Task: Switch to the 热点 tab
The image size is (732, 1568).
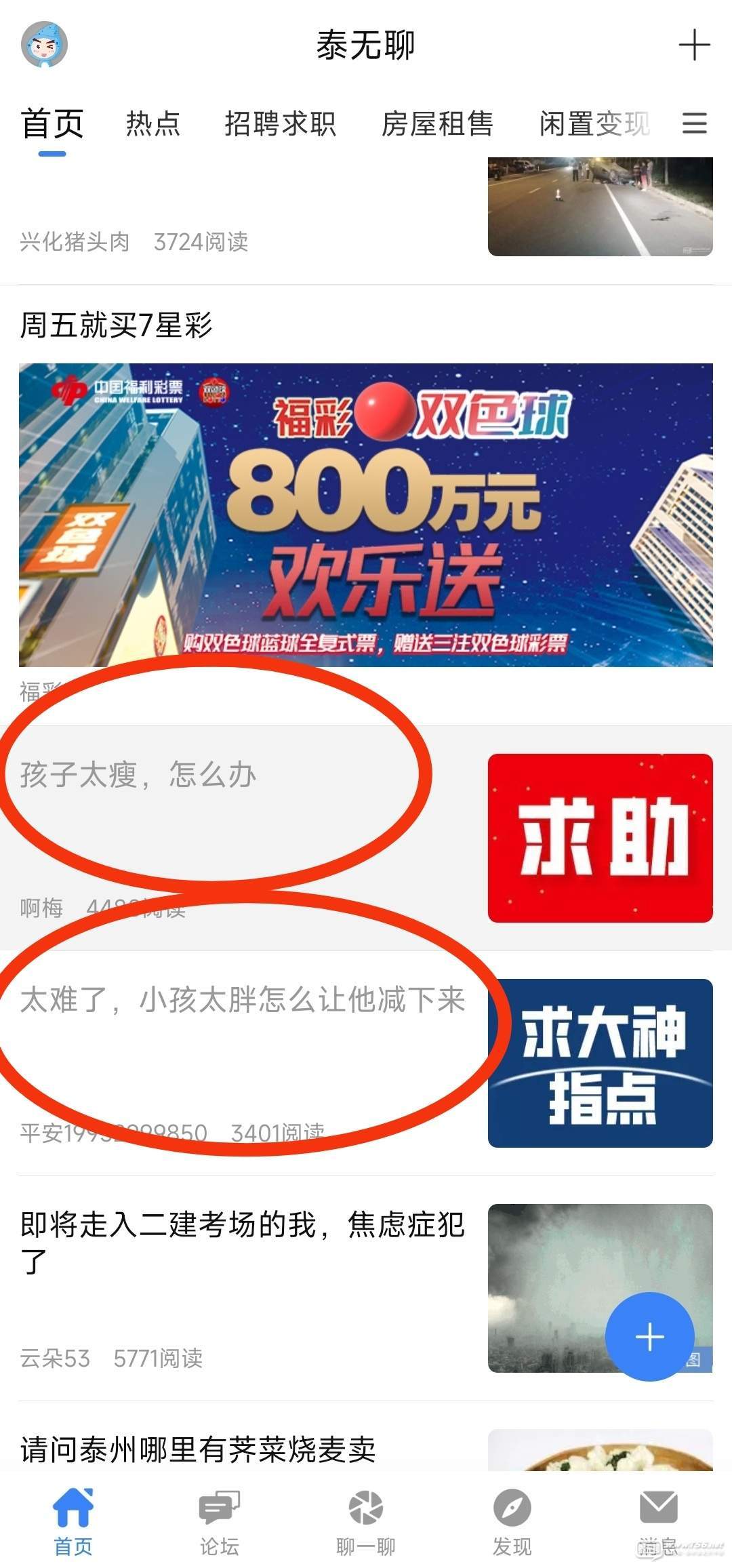Action: click(153, 124)
